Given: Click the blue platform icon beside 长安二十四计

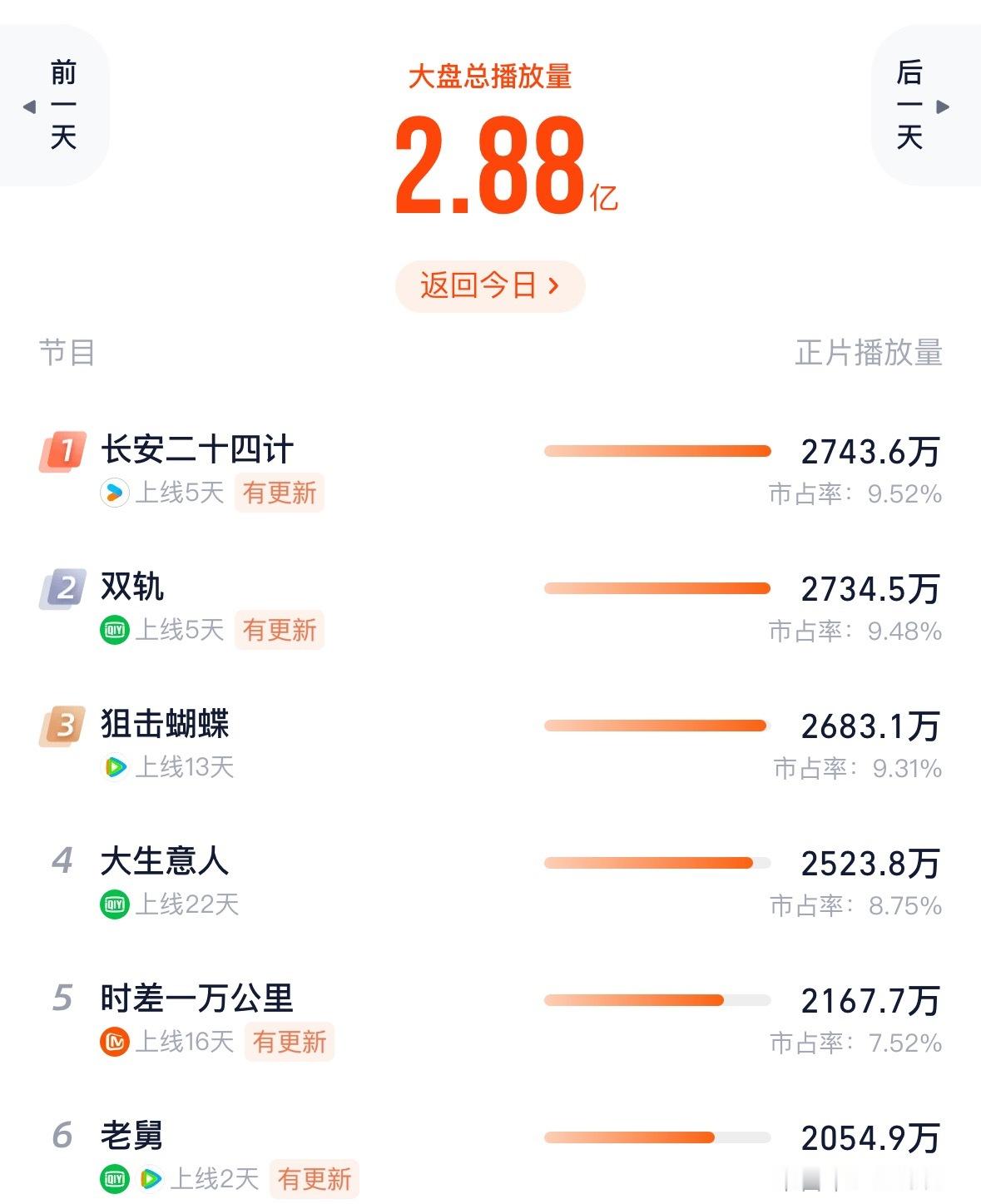Looking at the screenshot, I should [x=117, y=493].
